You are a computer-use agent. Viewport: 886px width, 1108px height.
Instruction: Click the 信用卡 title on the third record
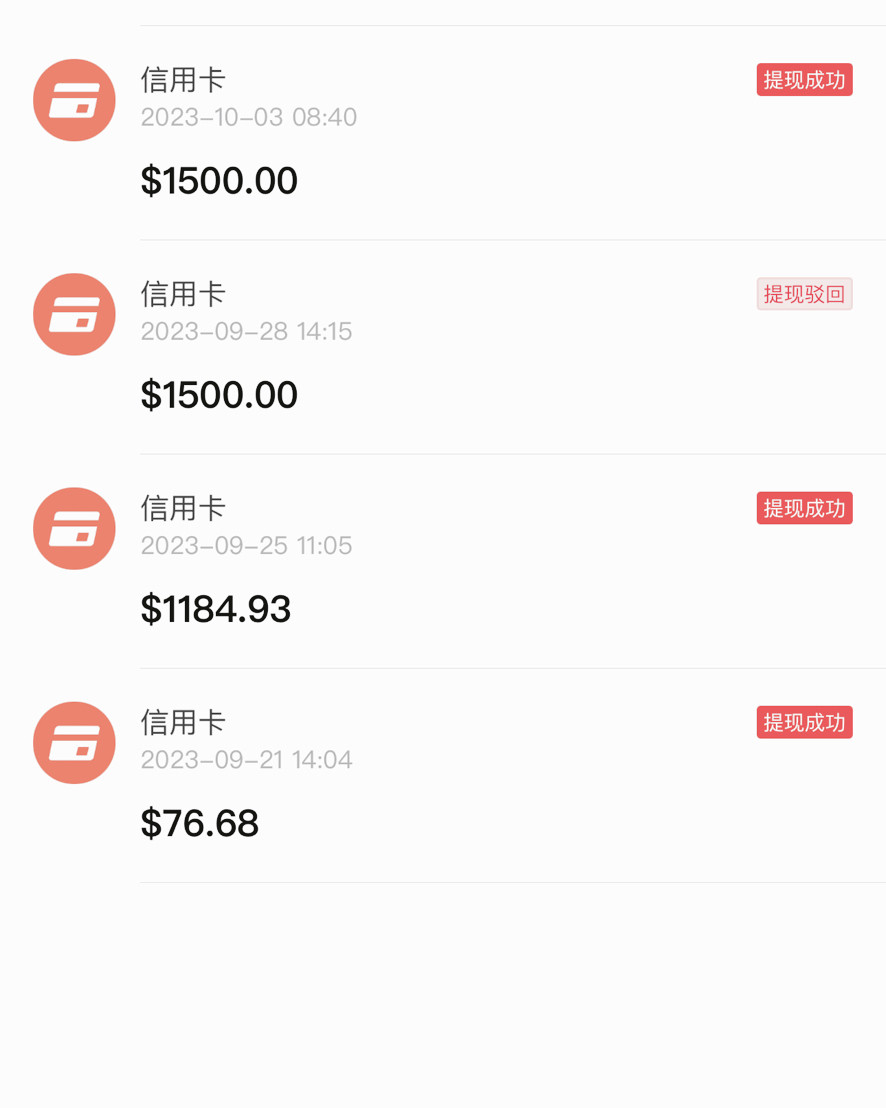tap(183, 508)
